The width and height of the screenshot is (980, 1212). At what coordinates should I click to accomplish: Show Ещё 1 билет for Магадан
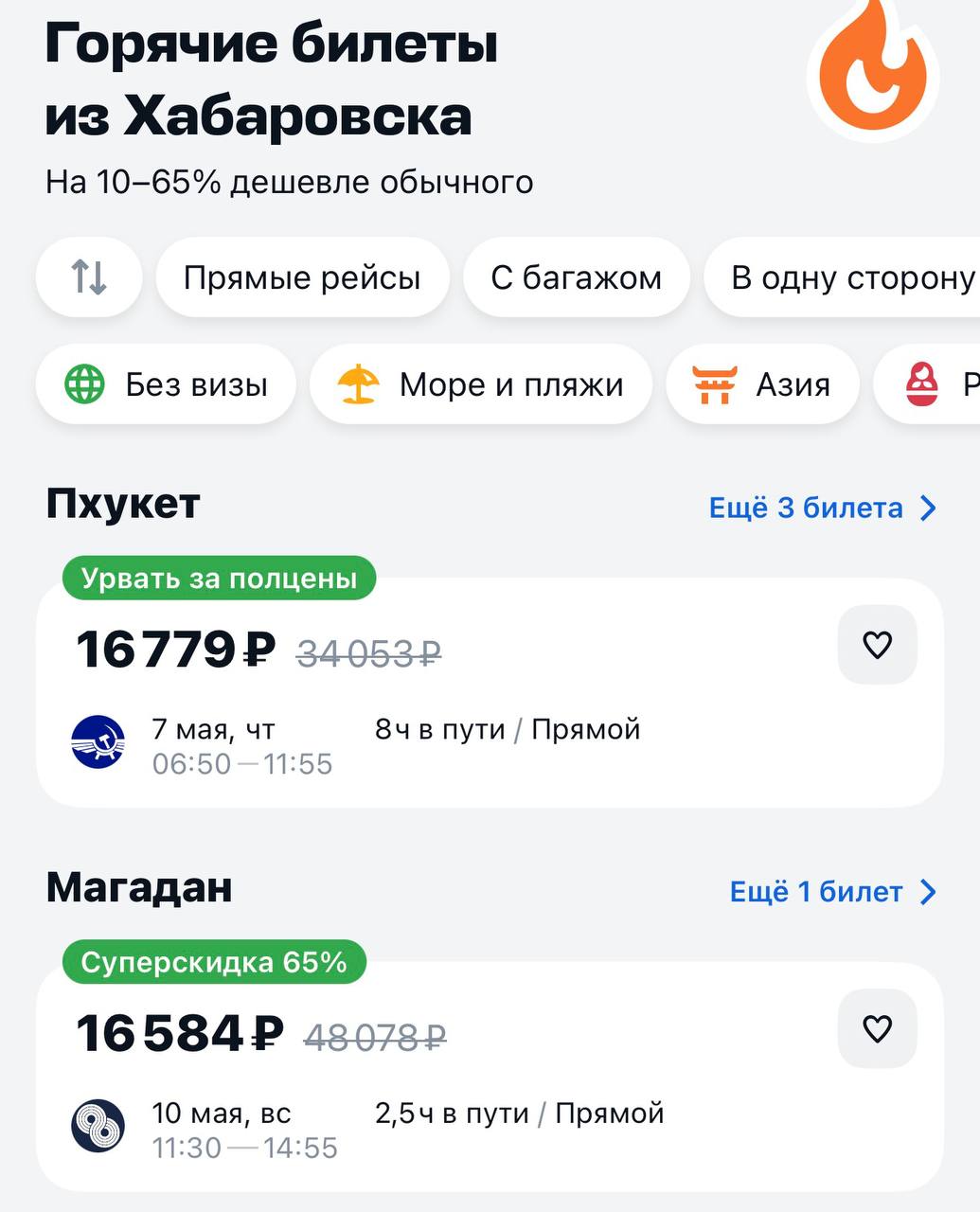click(832, 892)
